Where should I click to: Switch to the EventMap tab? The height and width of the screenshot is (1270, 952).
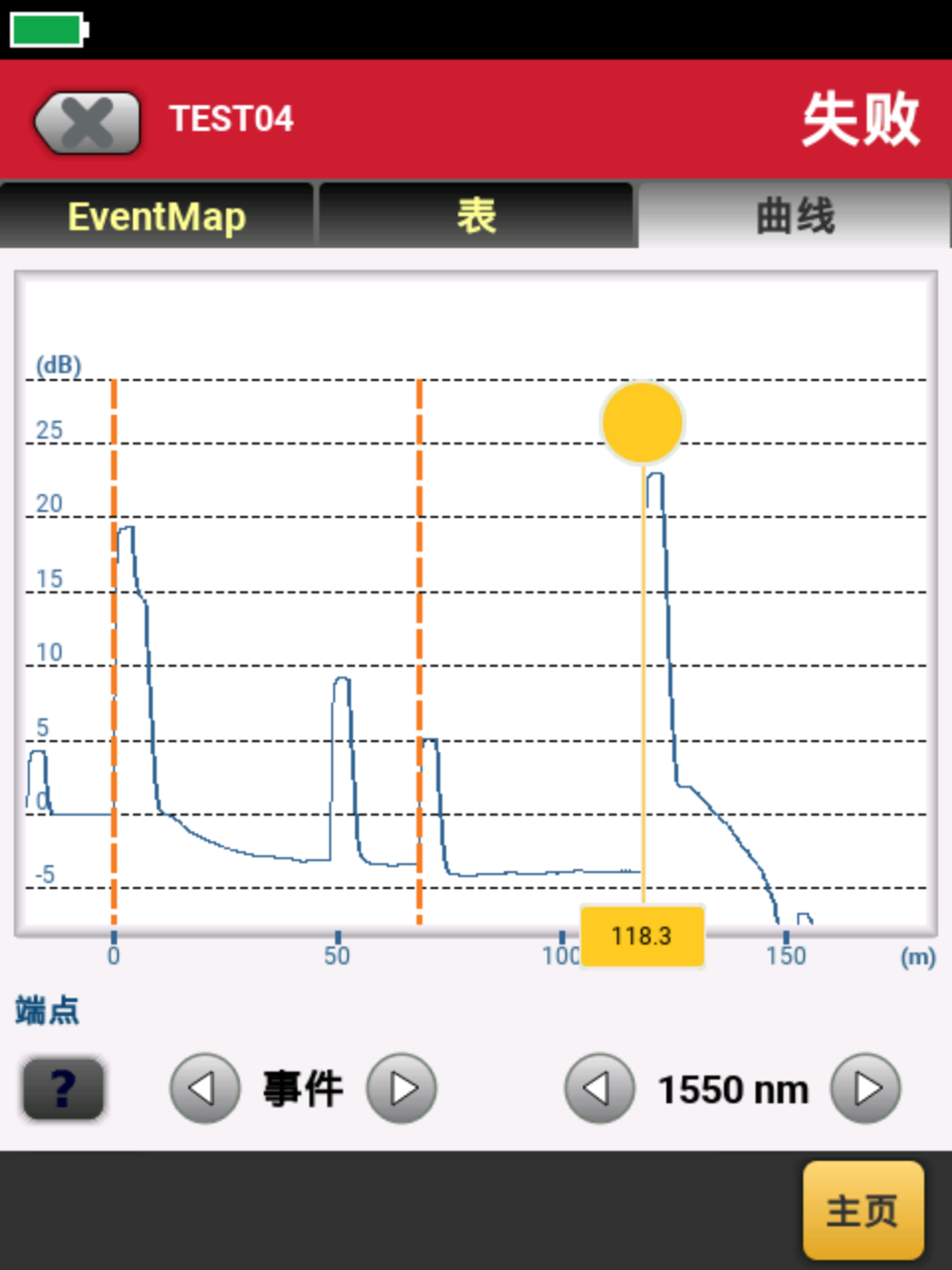click(x=157, y=215)
